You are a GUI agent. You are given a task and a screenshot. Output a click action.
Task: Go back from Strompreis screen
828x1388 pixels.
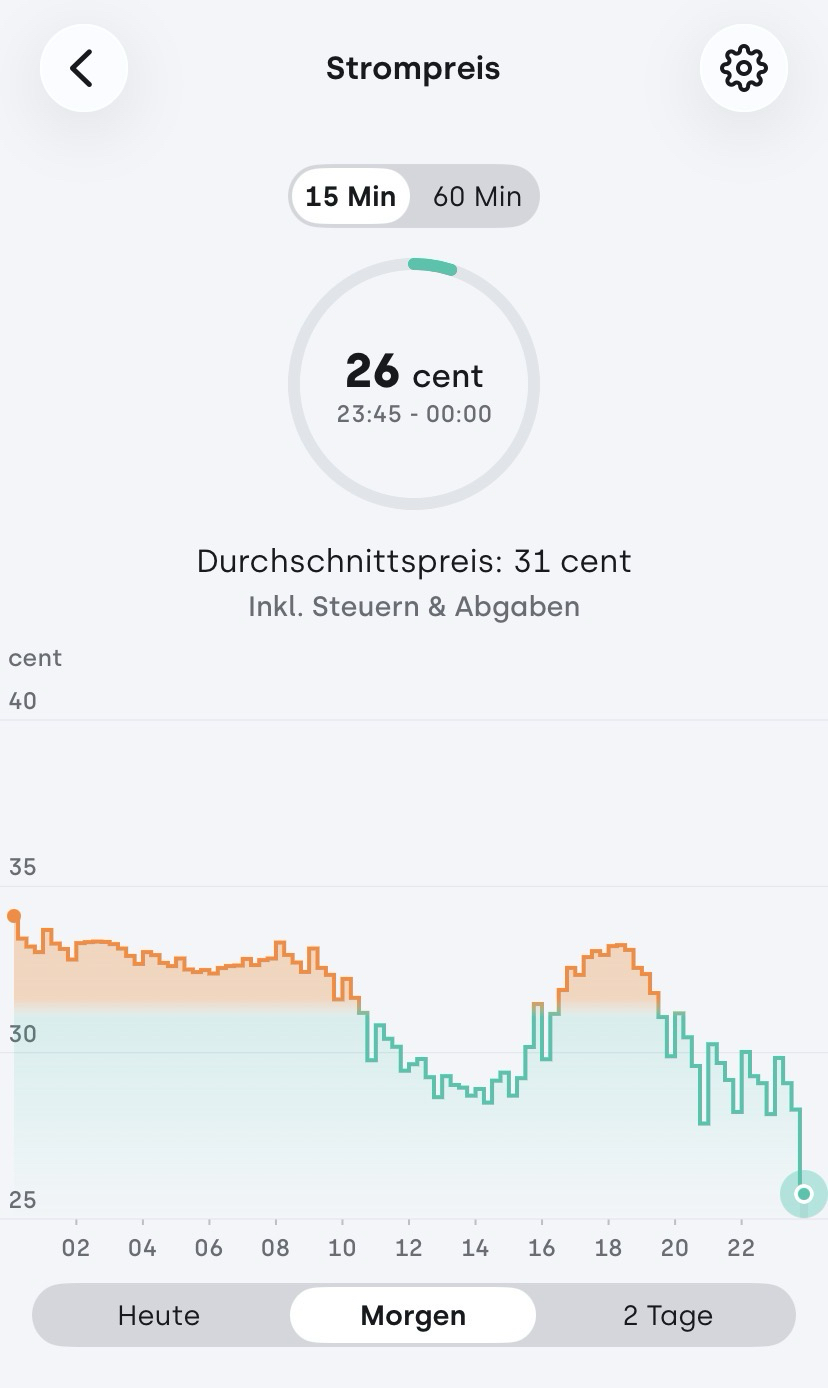(83, 68)
